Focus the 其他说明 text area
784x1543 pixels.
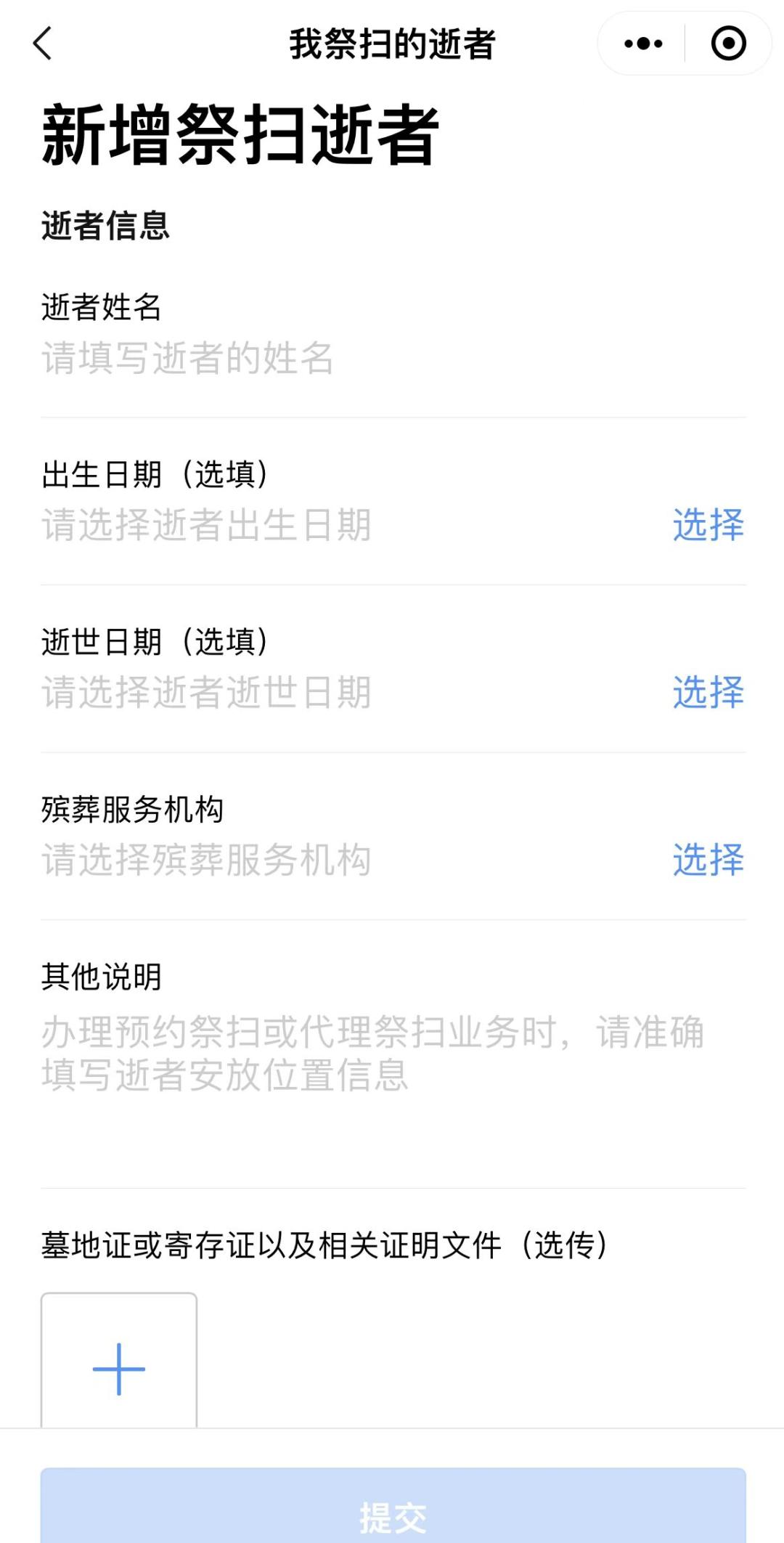(x=392, y=1075)
